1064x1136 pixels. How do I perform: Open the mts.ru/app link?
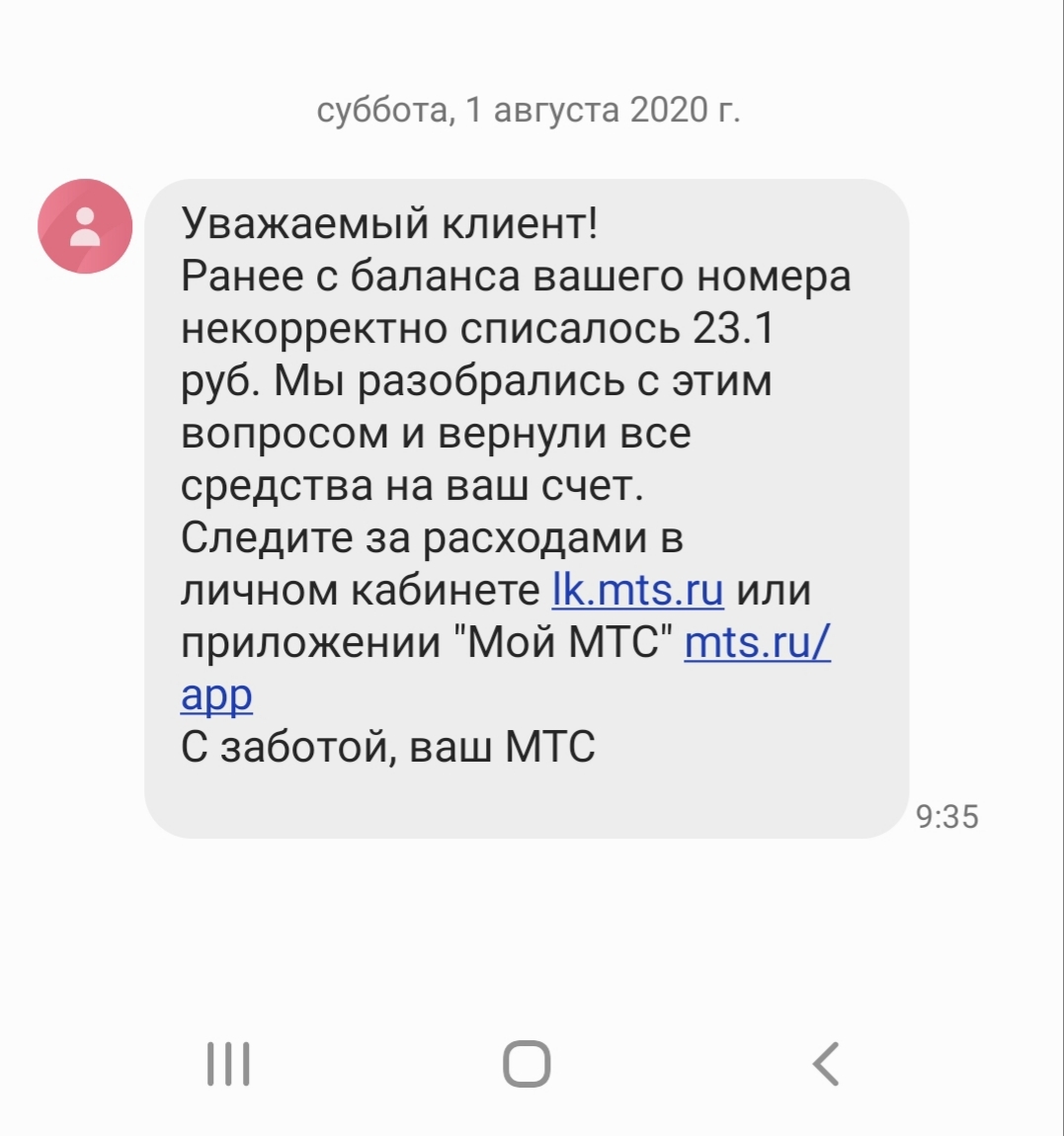[756, 643]
